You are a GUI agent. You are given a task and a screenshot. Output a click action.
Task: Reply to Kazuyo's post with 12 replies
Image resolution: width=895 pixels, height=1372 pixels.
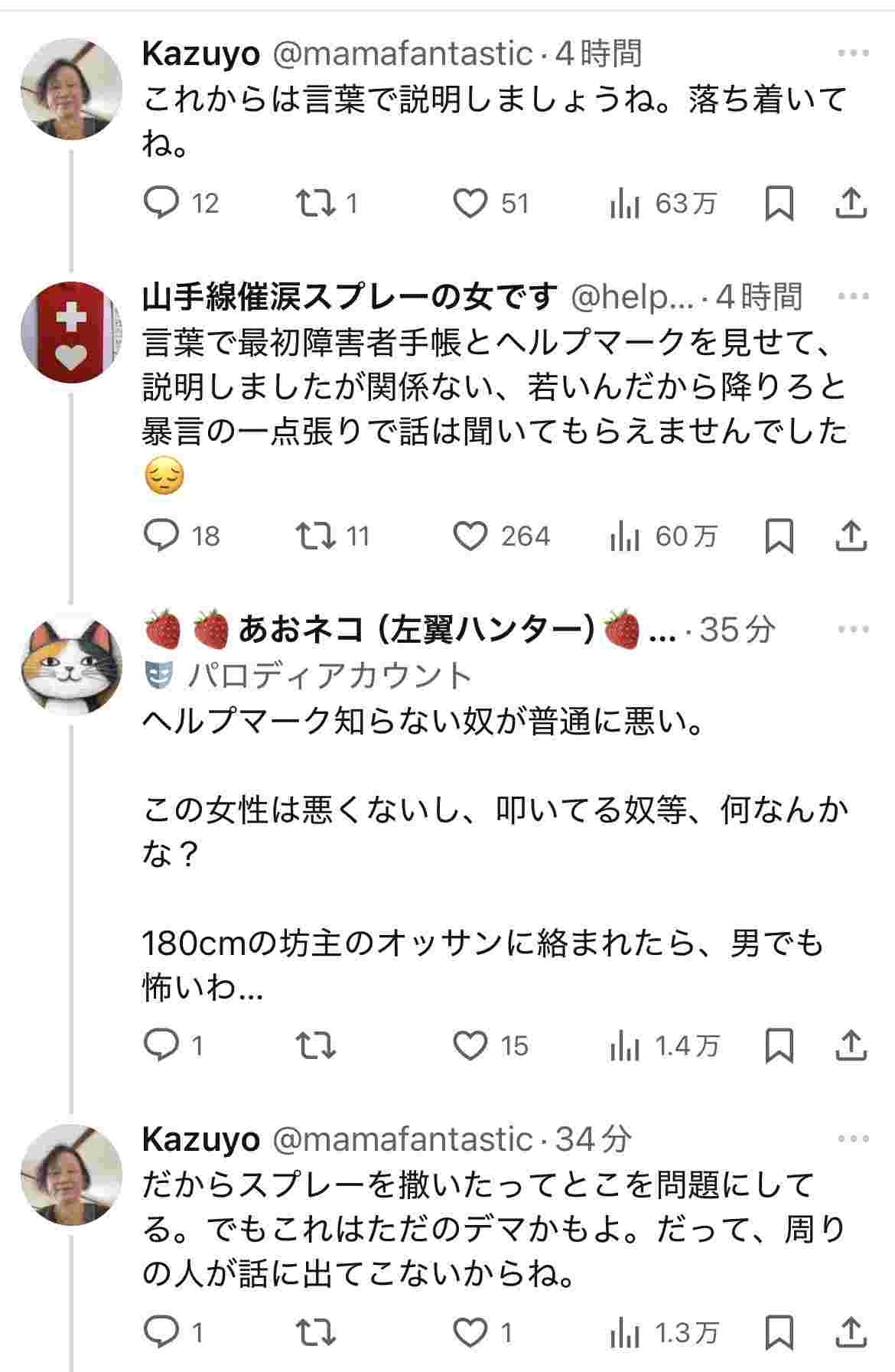pyautogui.click(x=161, y=204)
